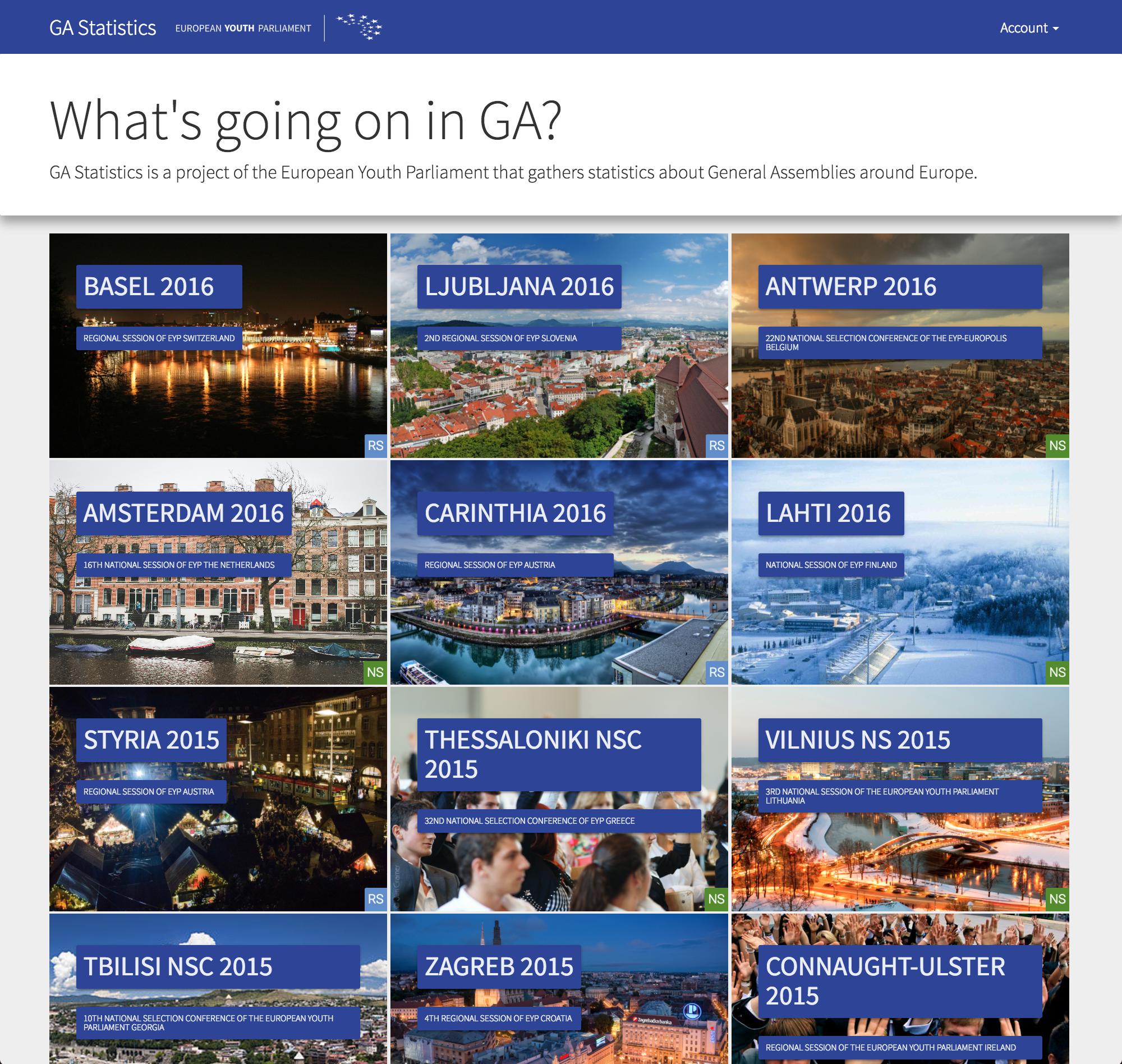
Task: View the Tbilisi NSC 2015 session
Action: point(218,966)
